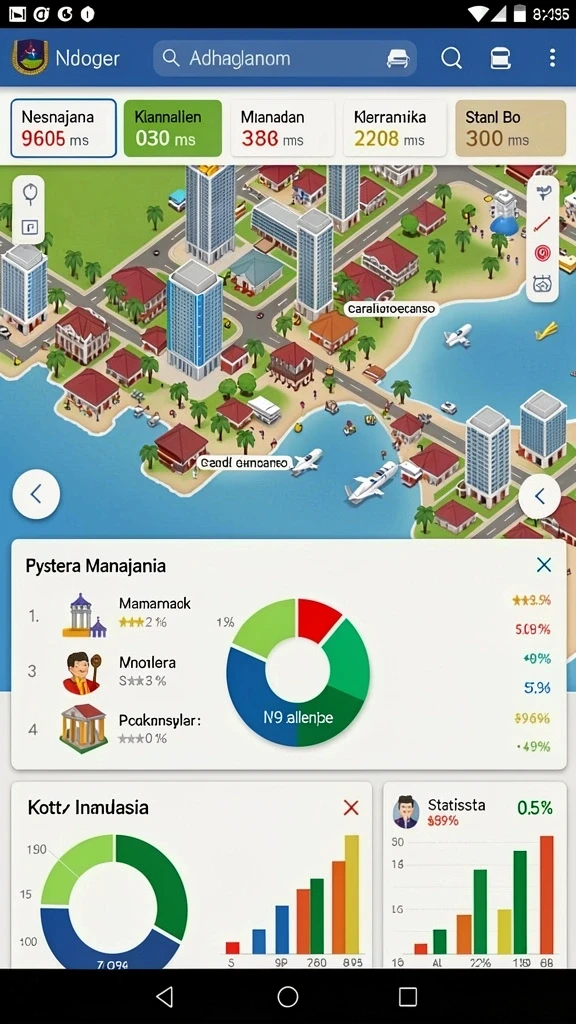Select the Nesnajana 9605 ms tab
576x1024 pixels.
tap(63, 128)
